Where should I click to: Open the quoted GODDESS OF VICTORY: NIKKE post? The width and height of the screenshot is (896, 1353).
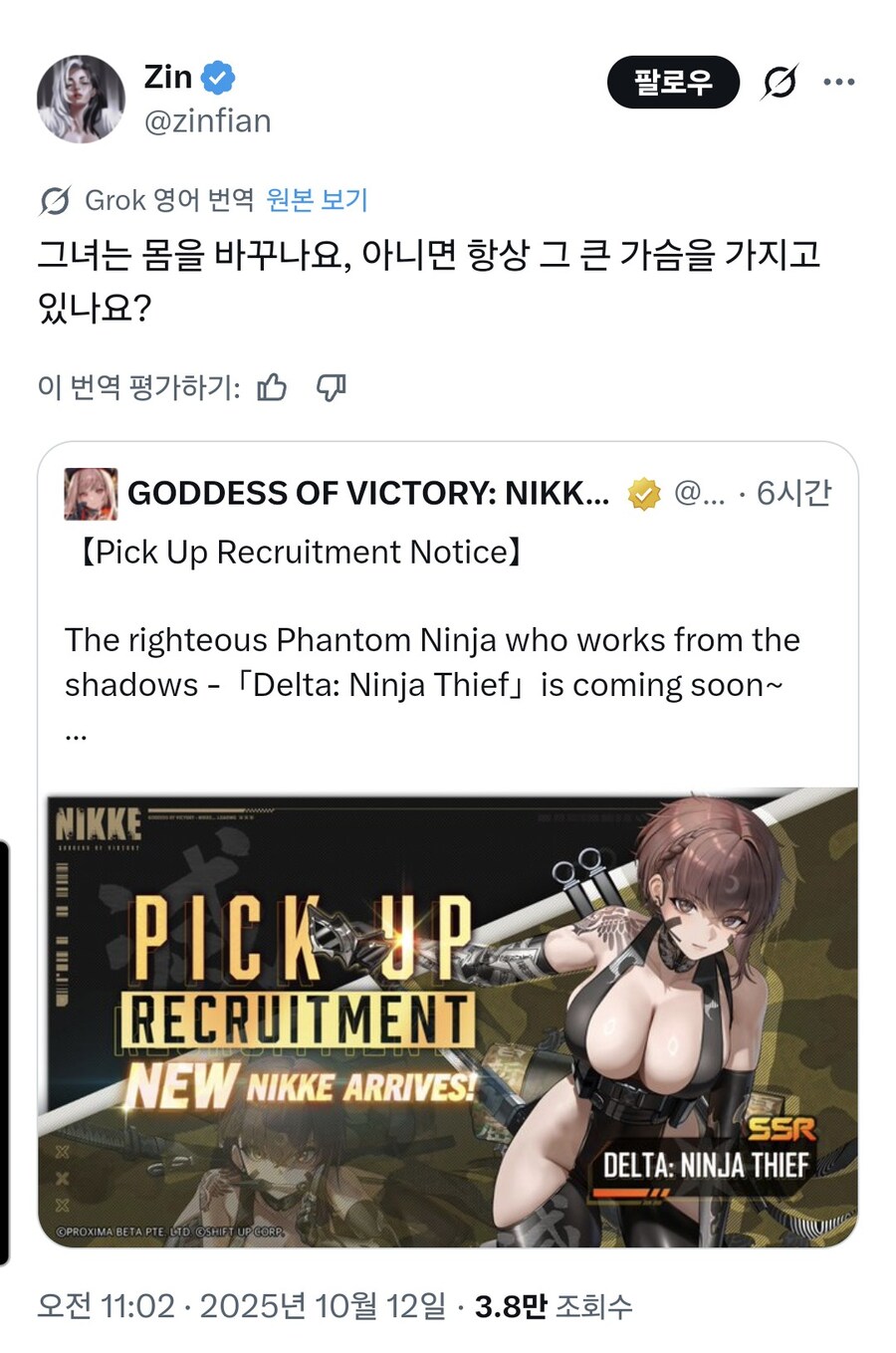(448, 617)
